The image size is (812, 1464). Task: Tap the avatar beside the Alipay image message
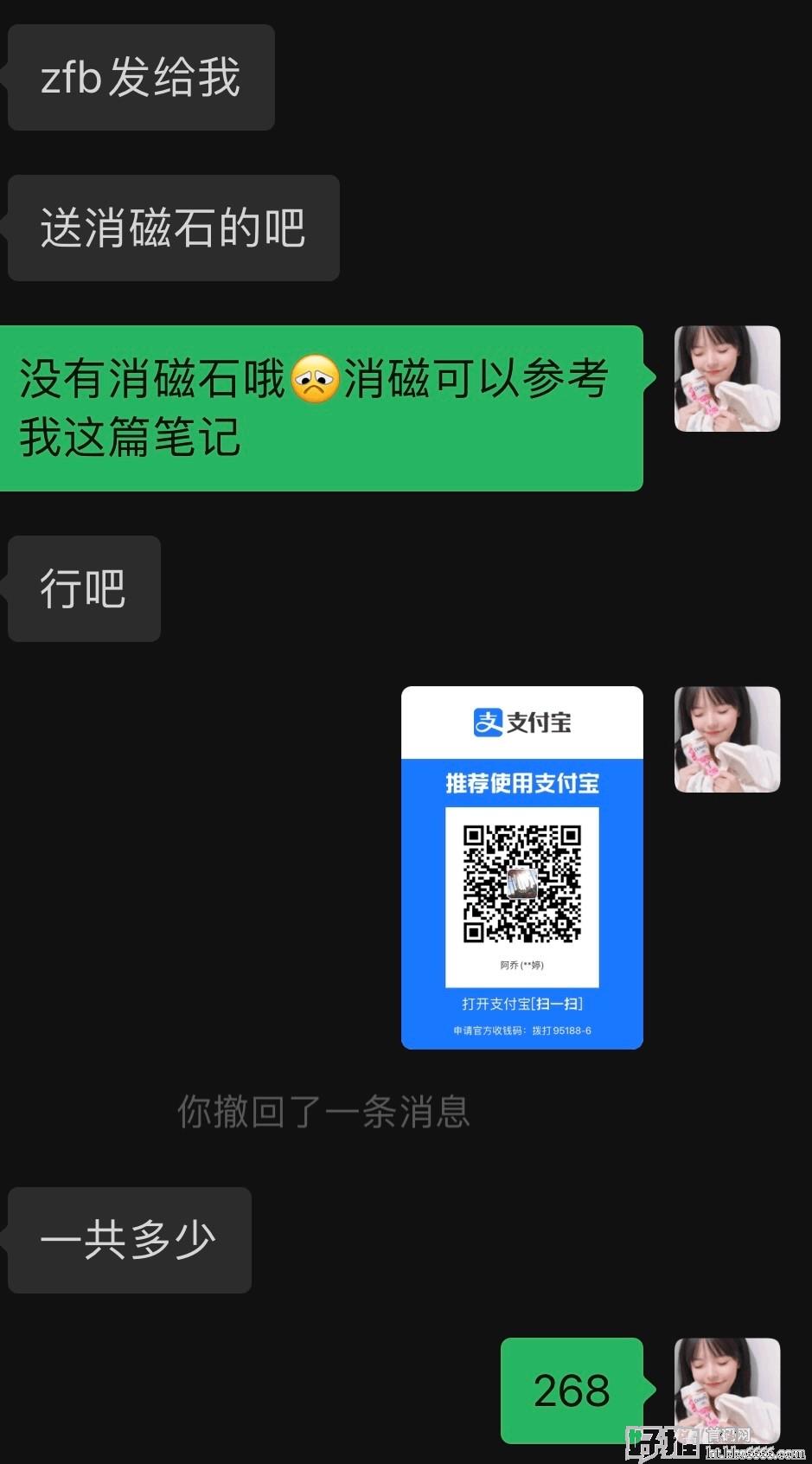tap(727, 739)
